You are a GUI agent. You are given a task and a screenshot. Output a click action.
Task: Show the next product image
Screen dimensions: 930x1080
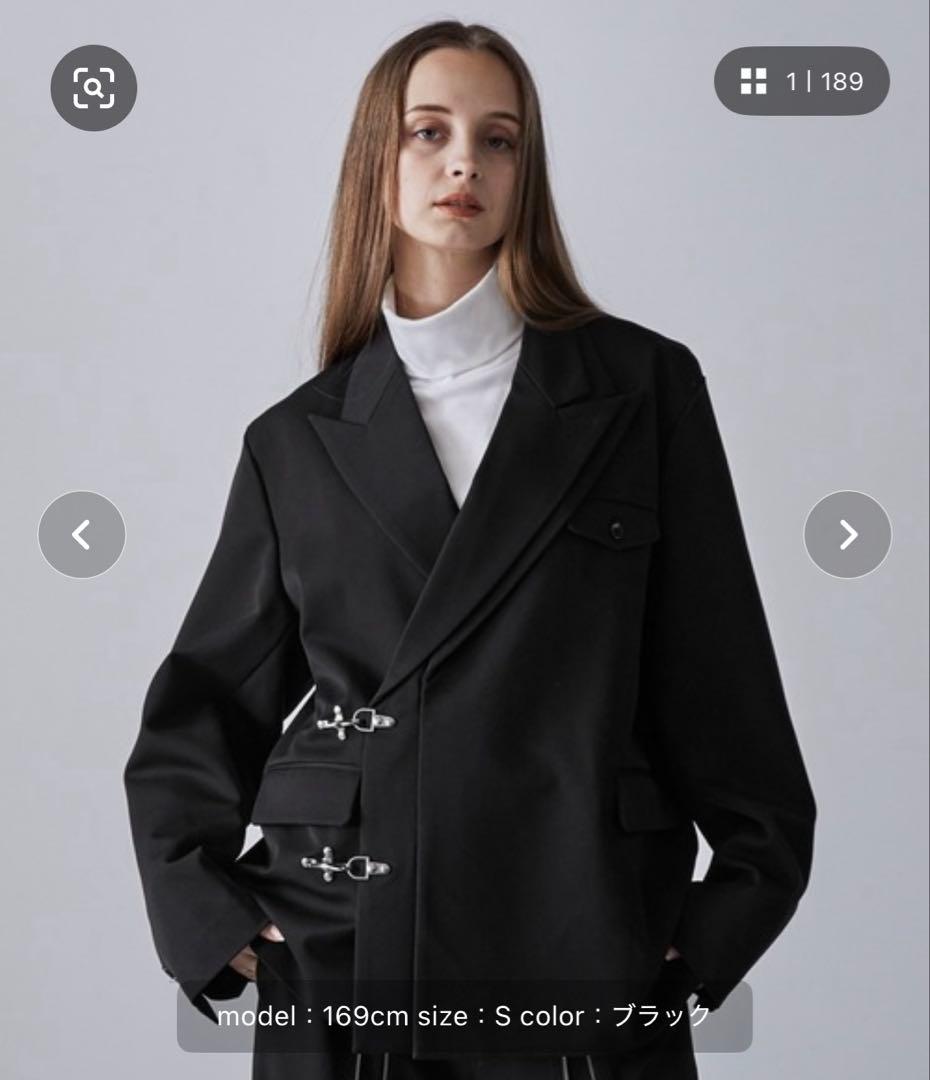click(847, 534)
